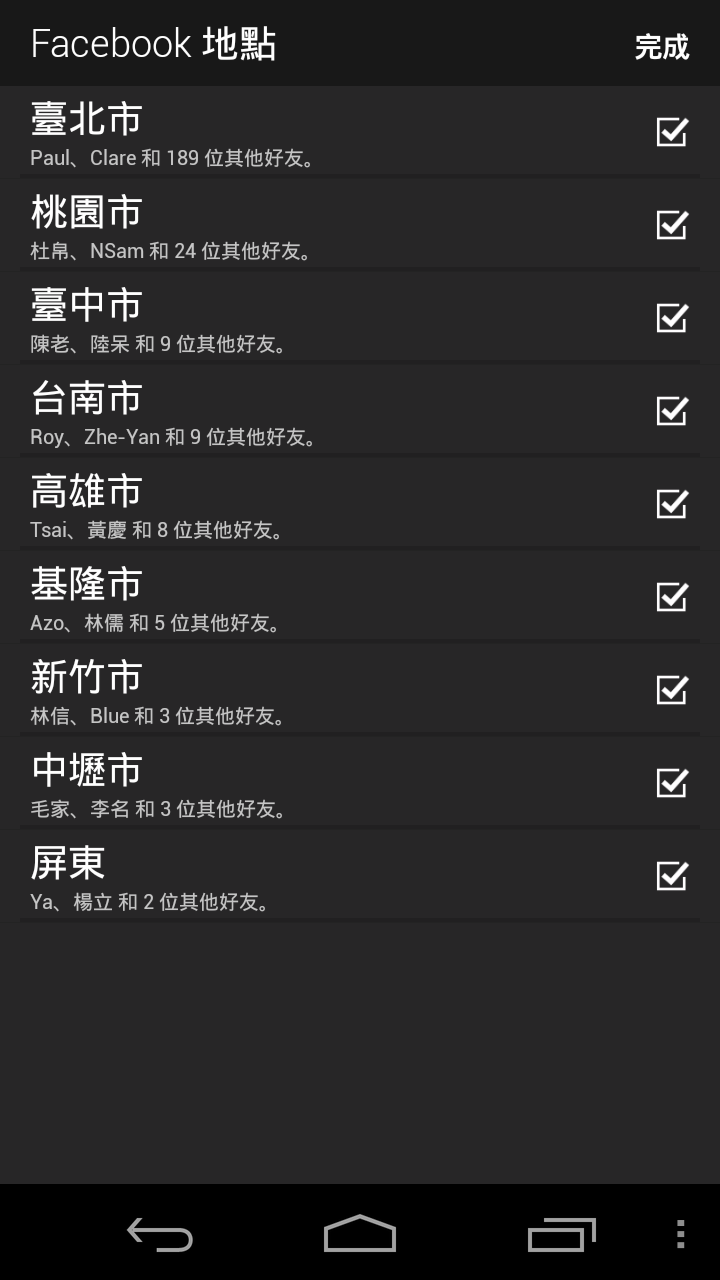
Task: Open the system overflow menu dots
Action: 680,1234
